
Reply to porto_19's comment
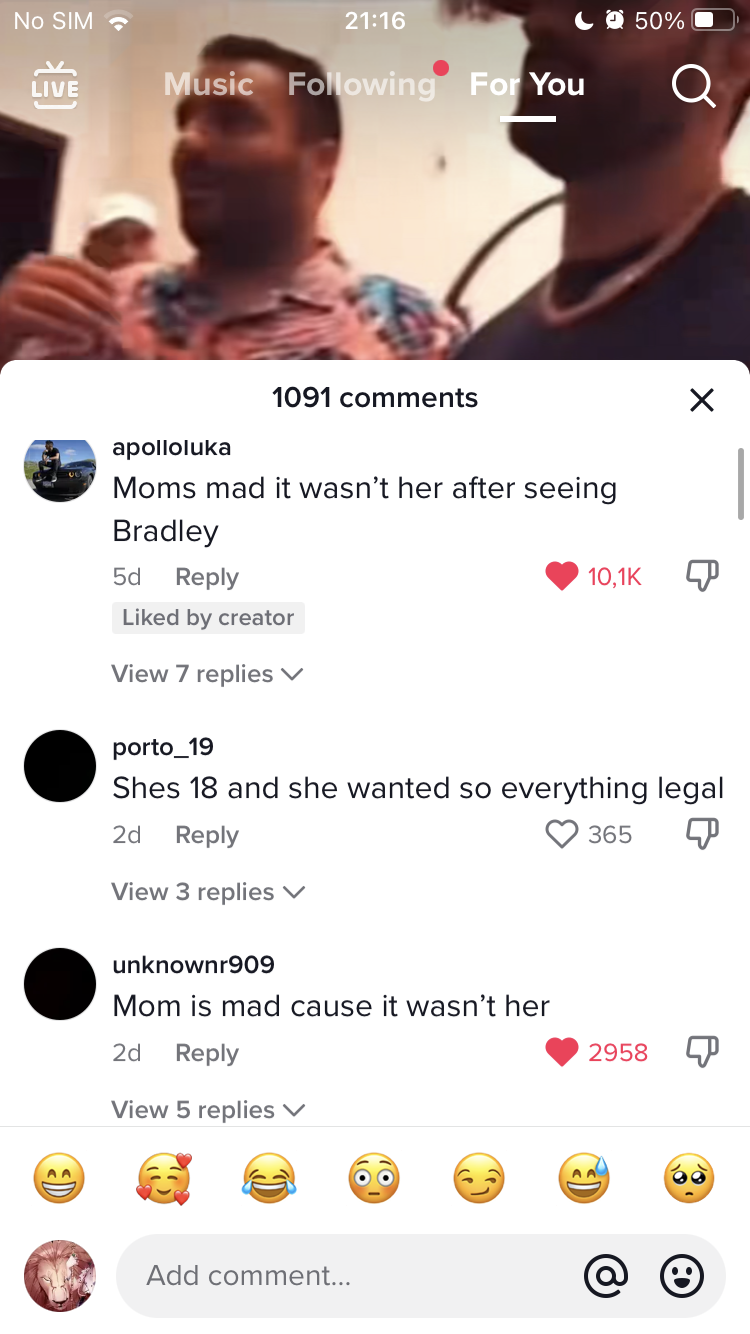coord(207,835)
